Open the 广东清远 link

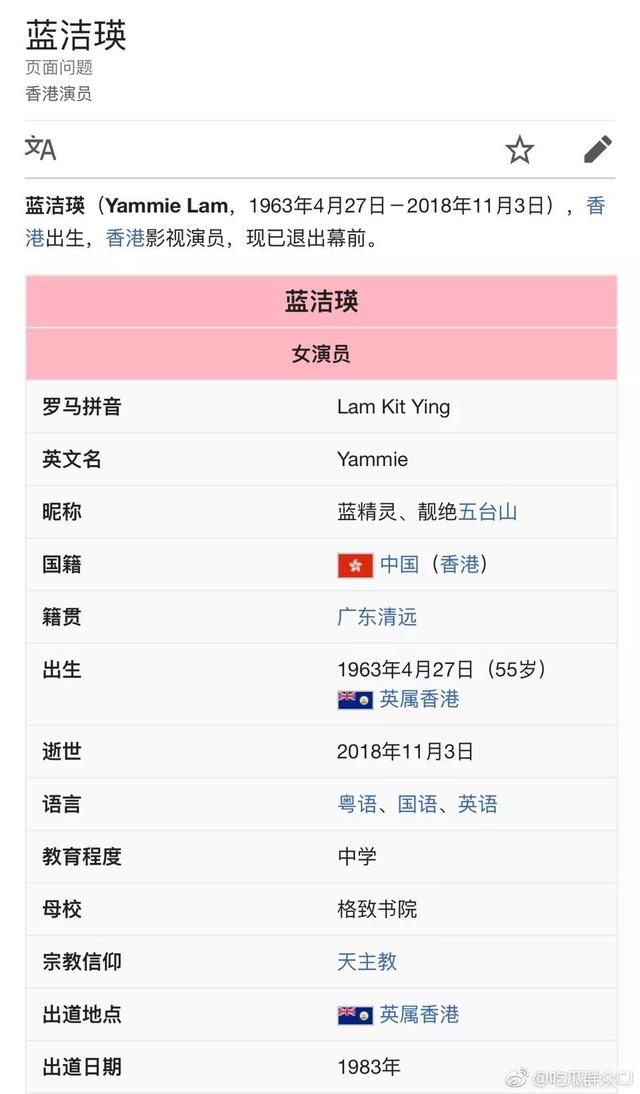[377, 617]
